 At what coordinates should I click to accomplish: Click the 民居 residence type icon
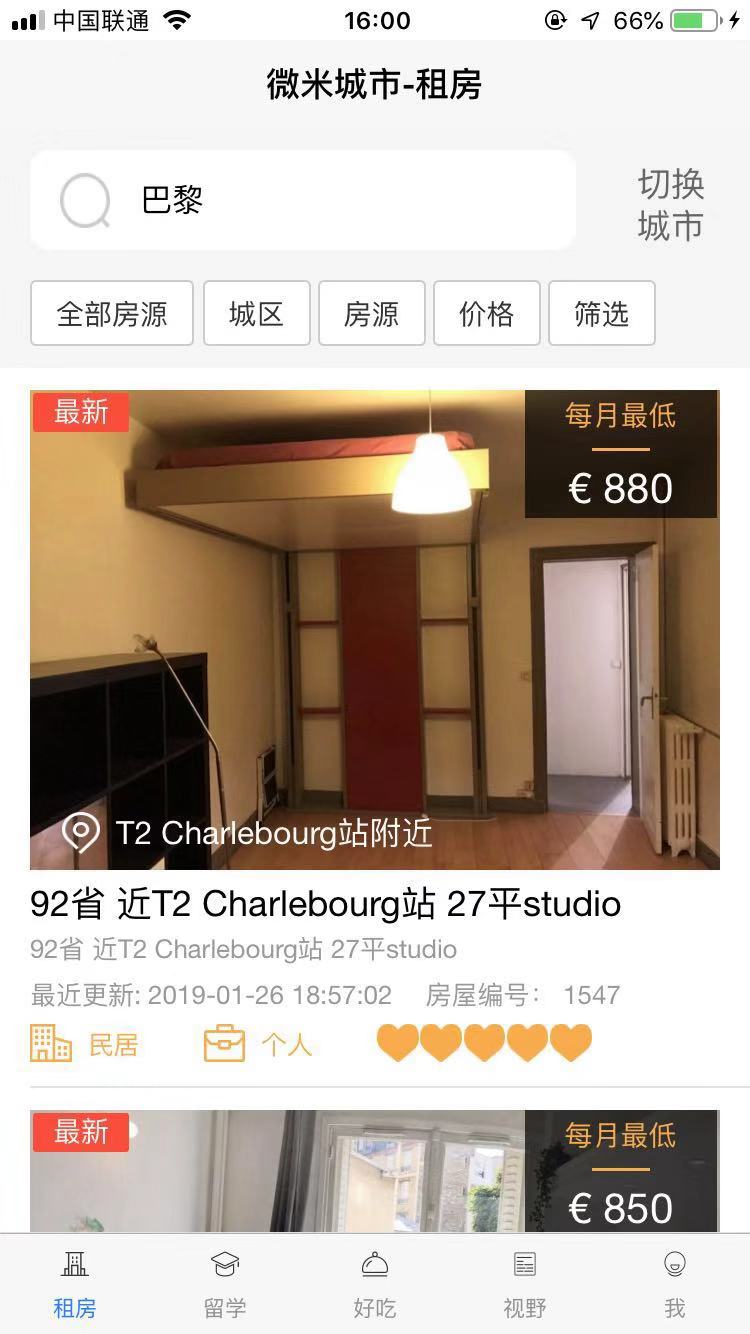tap(51, 1043)
